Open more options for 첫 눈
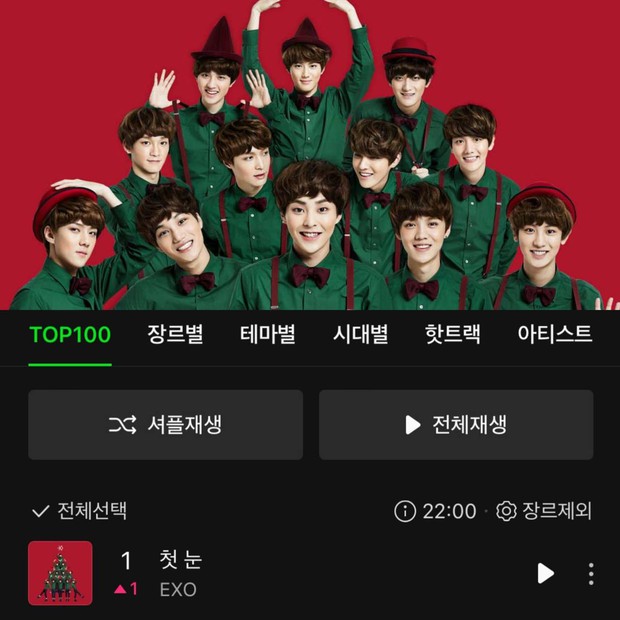The image size is (620, 620). pos(591,573)
